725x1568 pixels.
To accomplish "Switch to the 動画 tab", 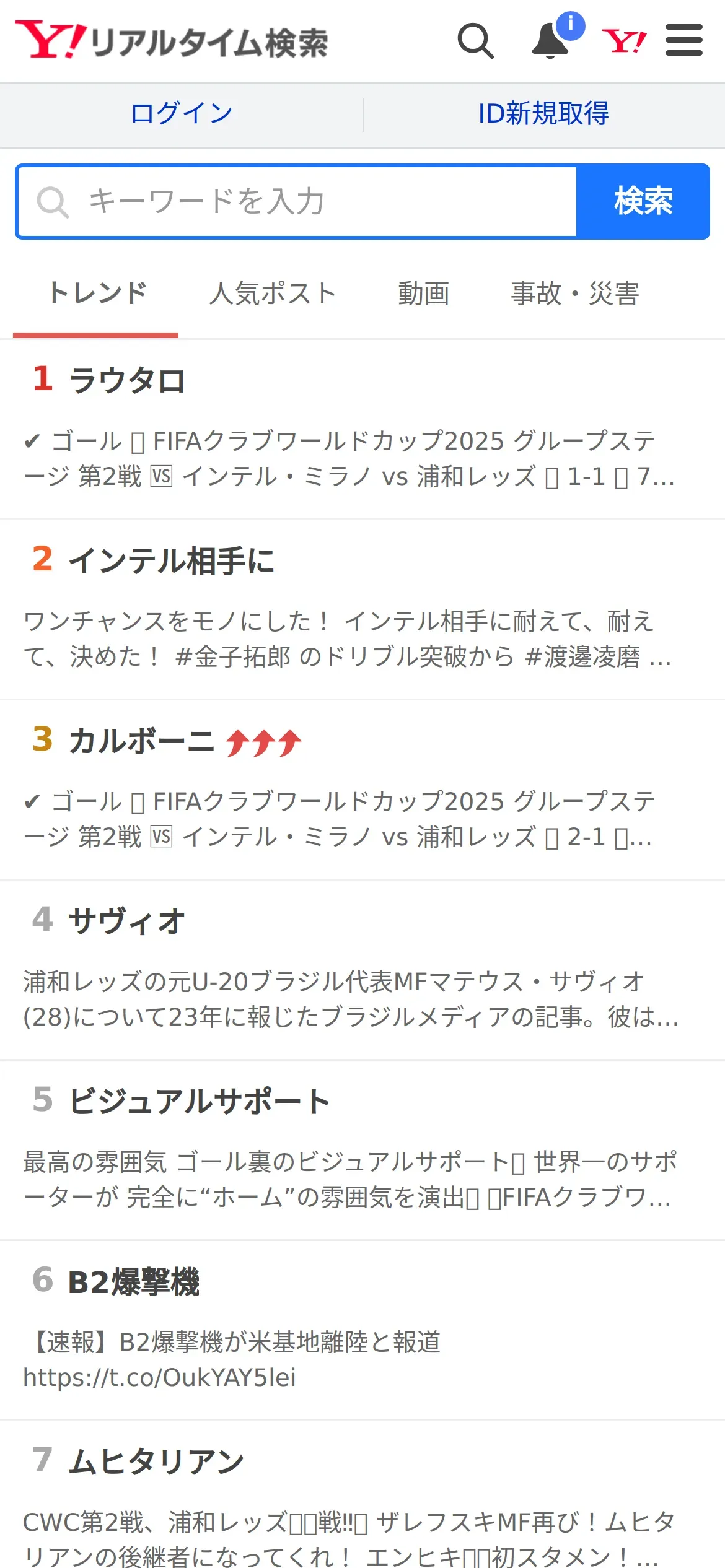I will click(424, 294).
